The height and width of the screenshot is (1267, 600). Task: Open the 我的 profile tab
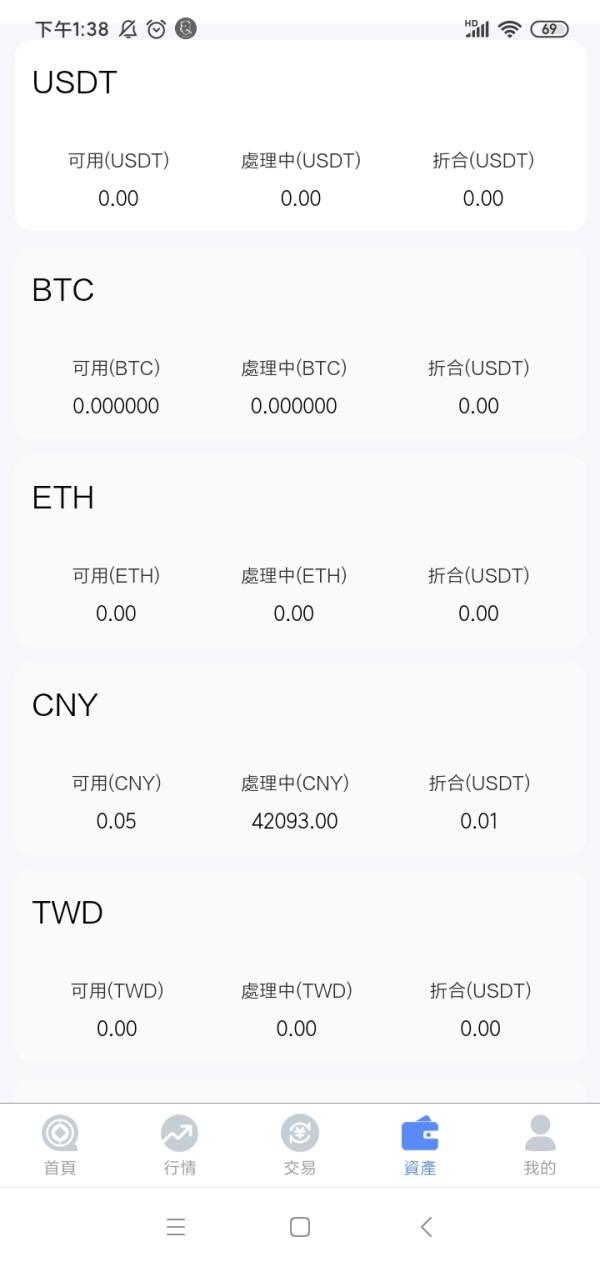[x=540, y=1146]
